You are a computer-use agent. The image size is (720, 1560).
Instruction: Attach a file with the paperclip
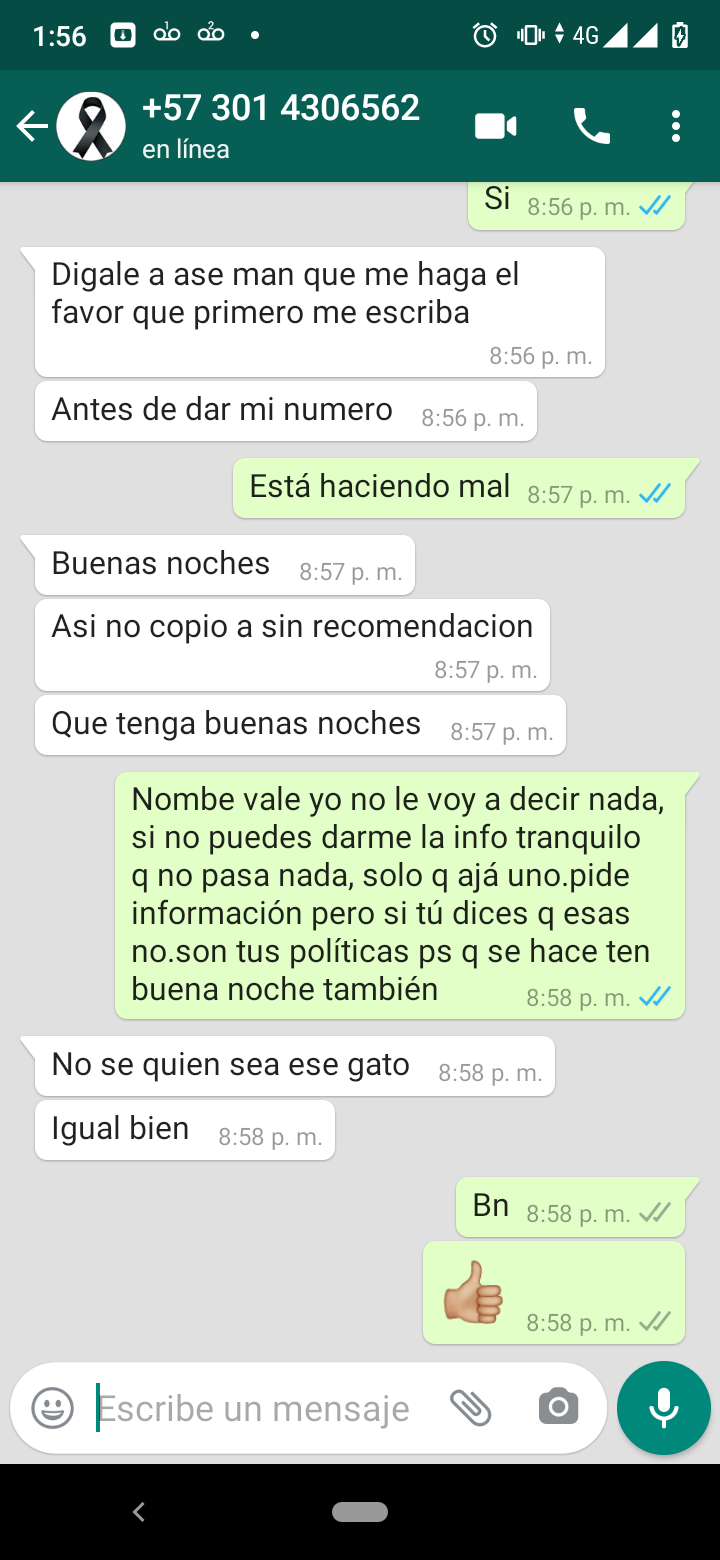pyautogui.click(x=470, y=1408)
